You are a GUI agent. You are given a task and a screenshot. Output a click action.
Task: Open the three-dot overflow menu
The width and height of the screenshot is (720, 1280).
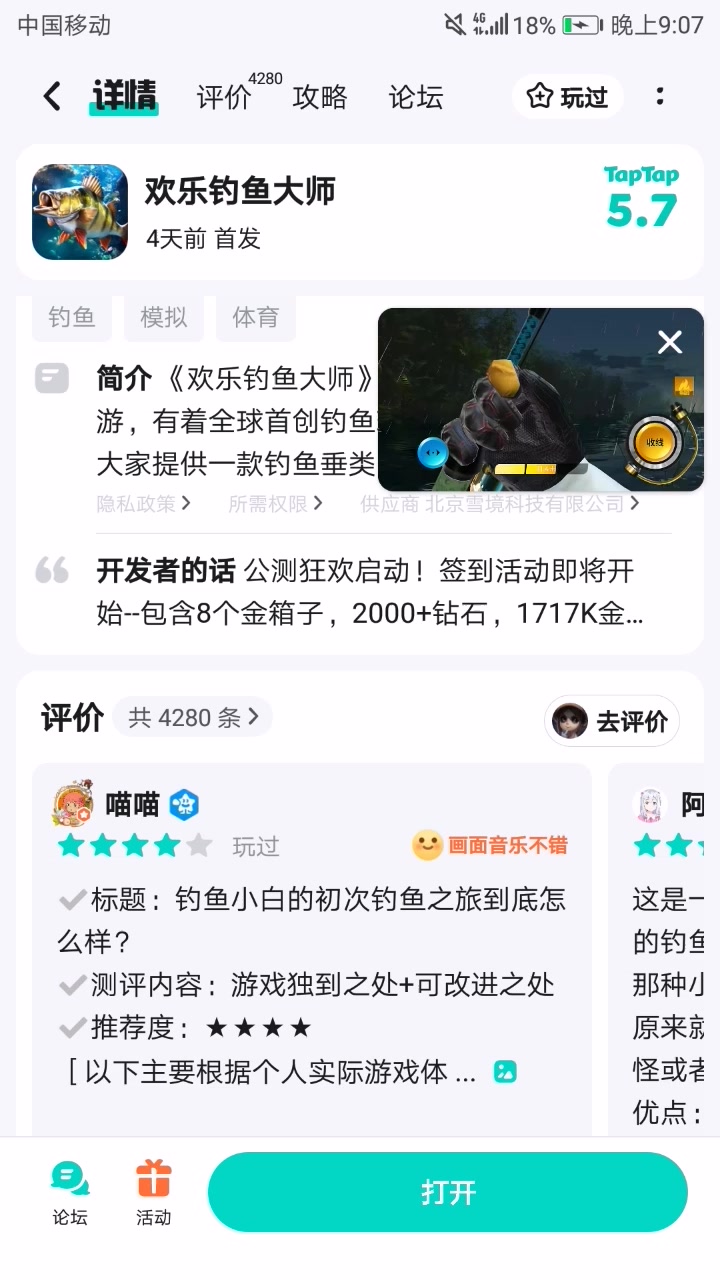[660, 96]
